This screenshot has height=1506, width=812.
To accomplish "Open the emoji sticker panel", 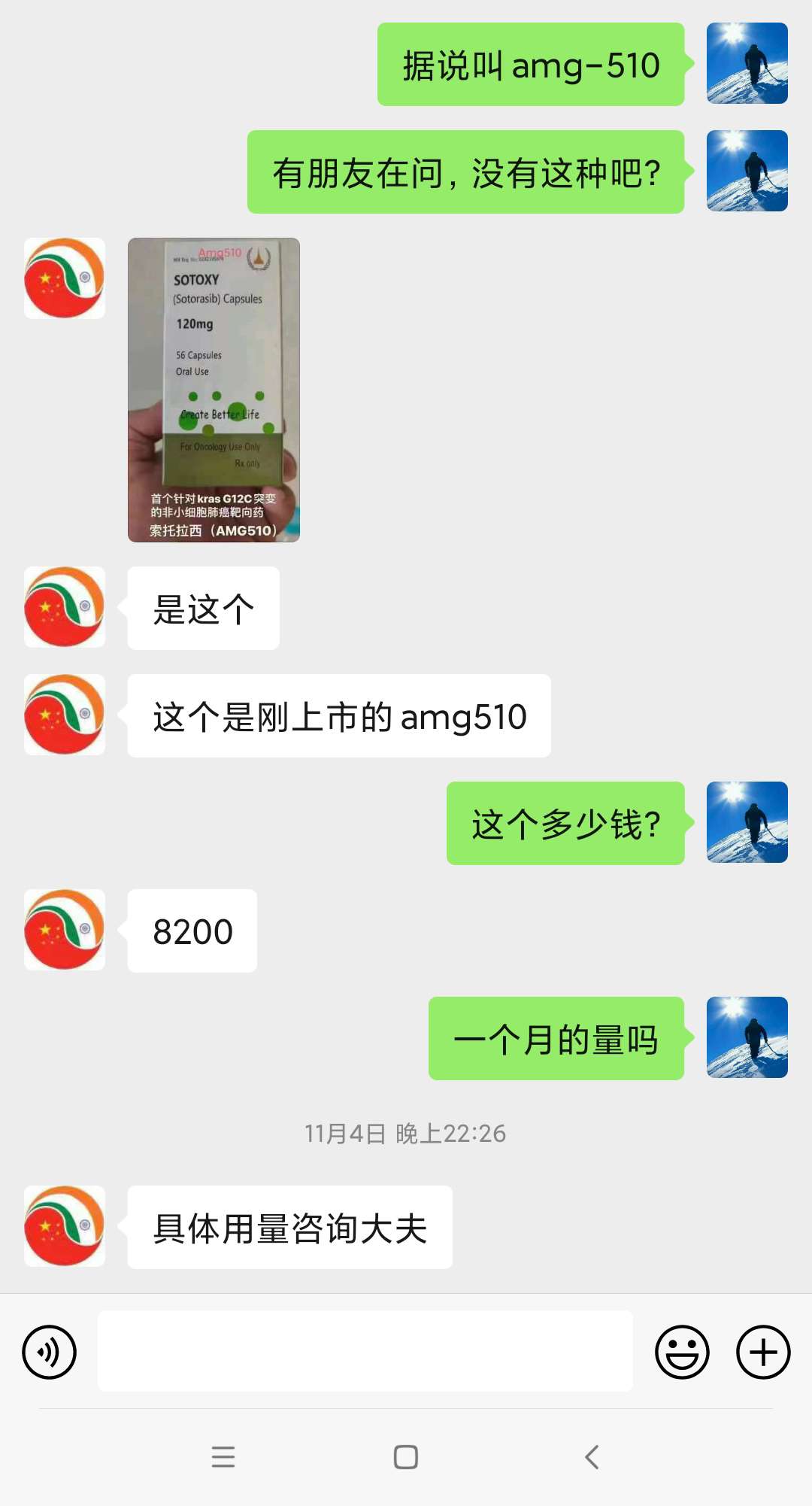I will pyautogui.click(x=682, y=1352).
